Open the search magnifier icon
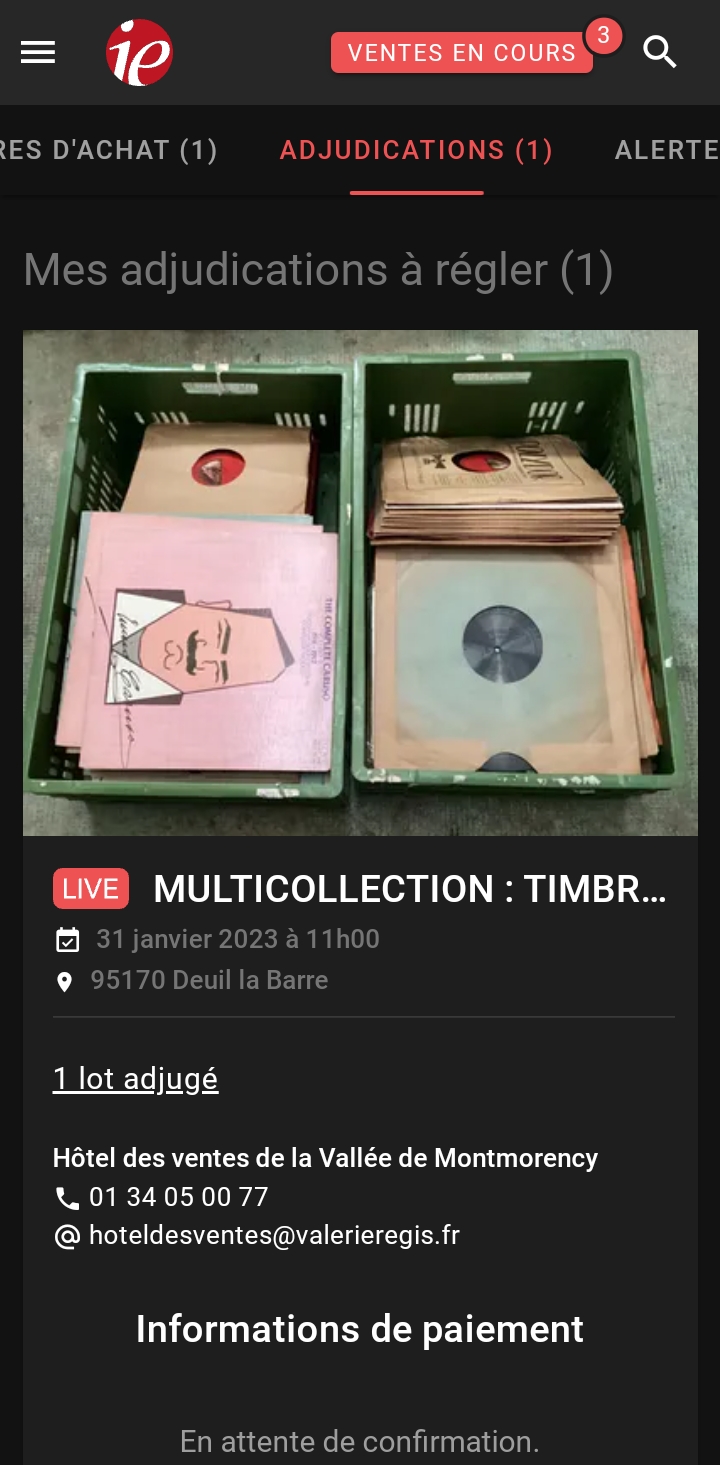720x1465 pixels. pyautogui.click(x=660, y=52)
